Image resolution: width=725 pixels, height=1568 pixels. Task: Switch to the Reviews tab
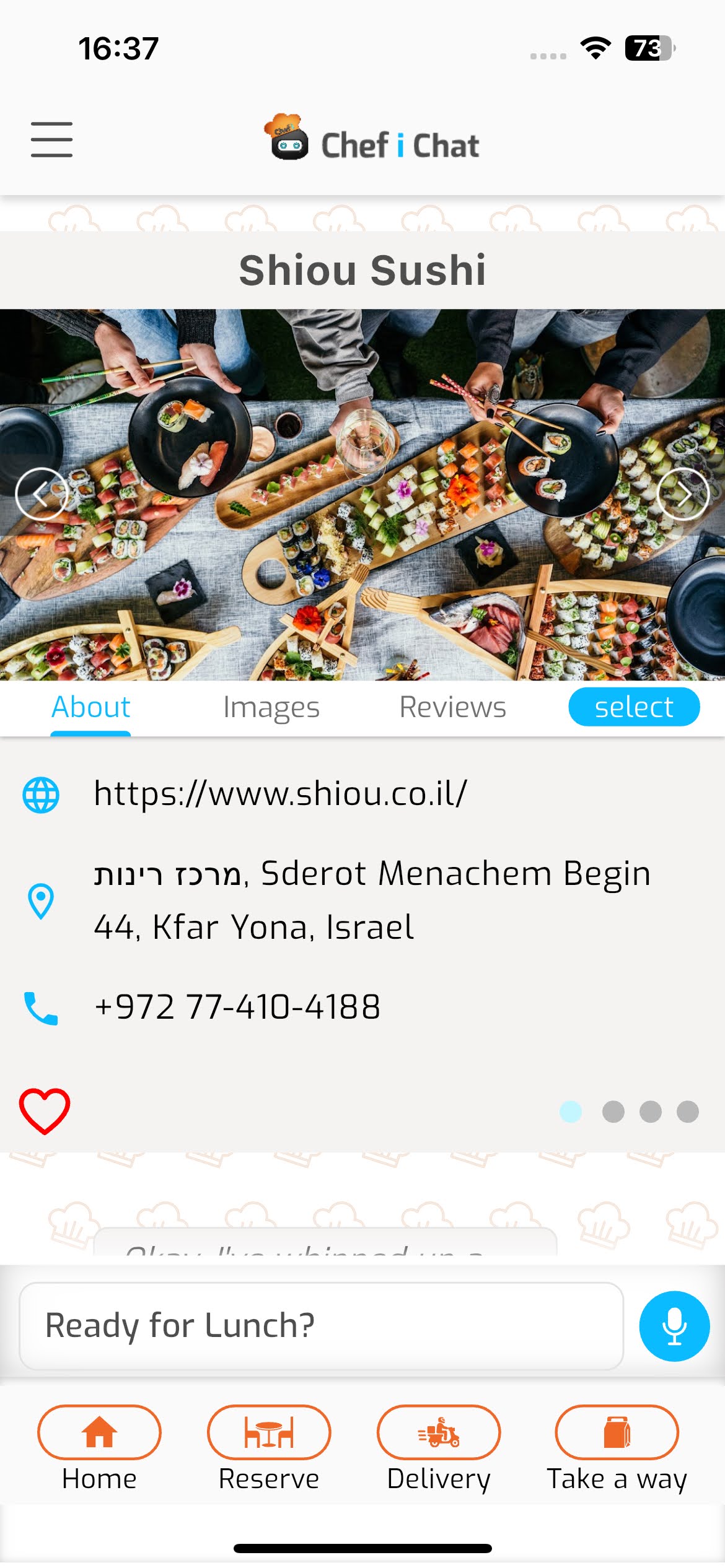tap(452, 707)
